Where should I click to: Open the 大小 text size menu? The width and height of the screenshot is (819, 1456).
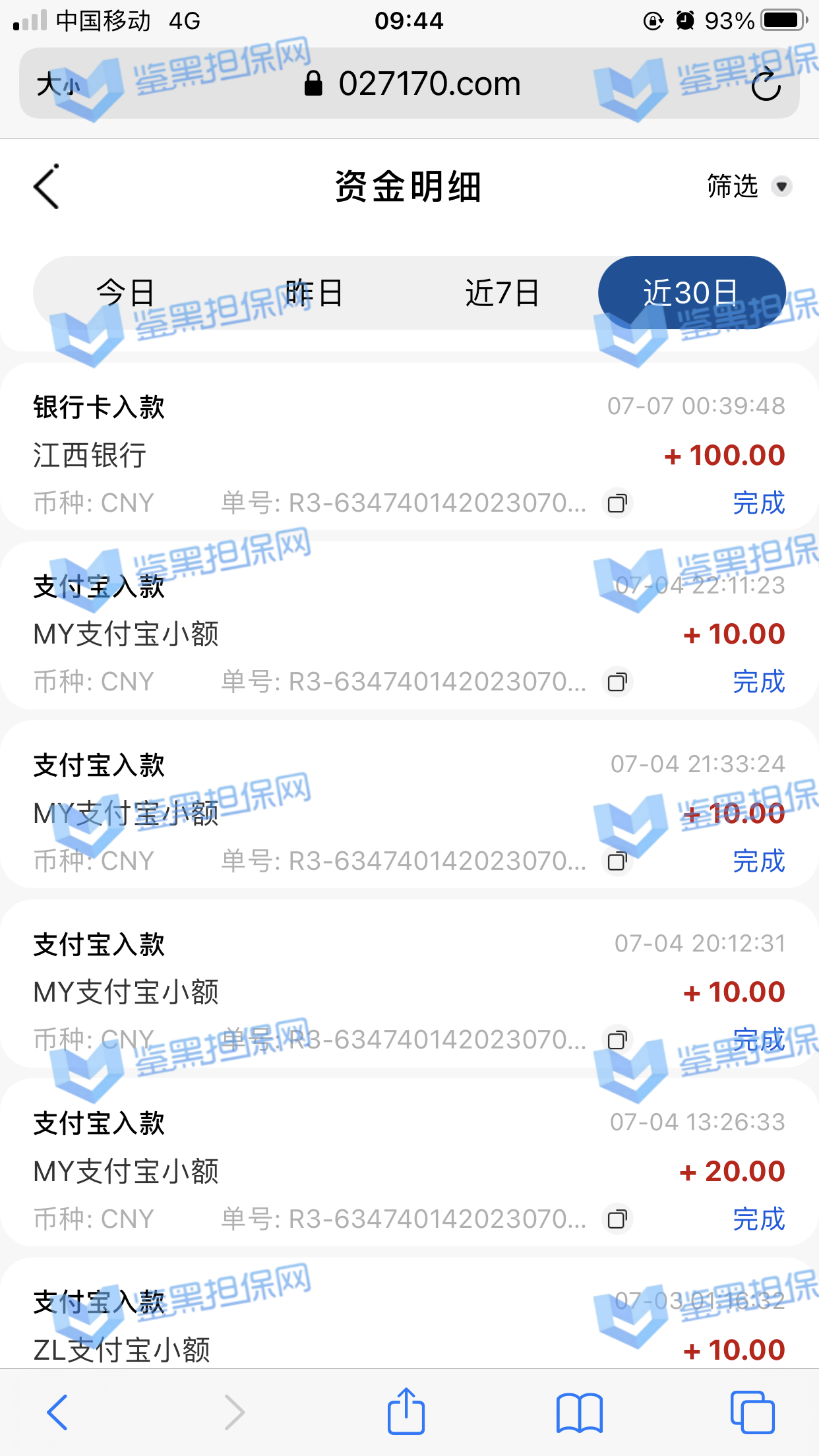tap(58, 84)
